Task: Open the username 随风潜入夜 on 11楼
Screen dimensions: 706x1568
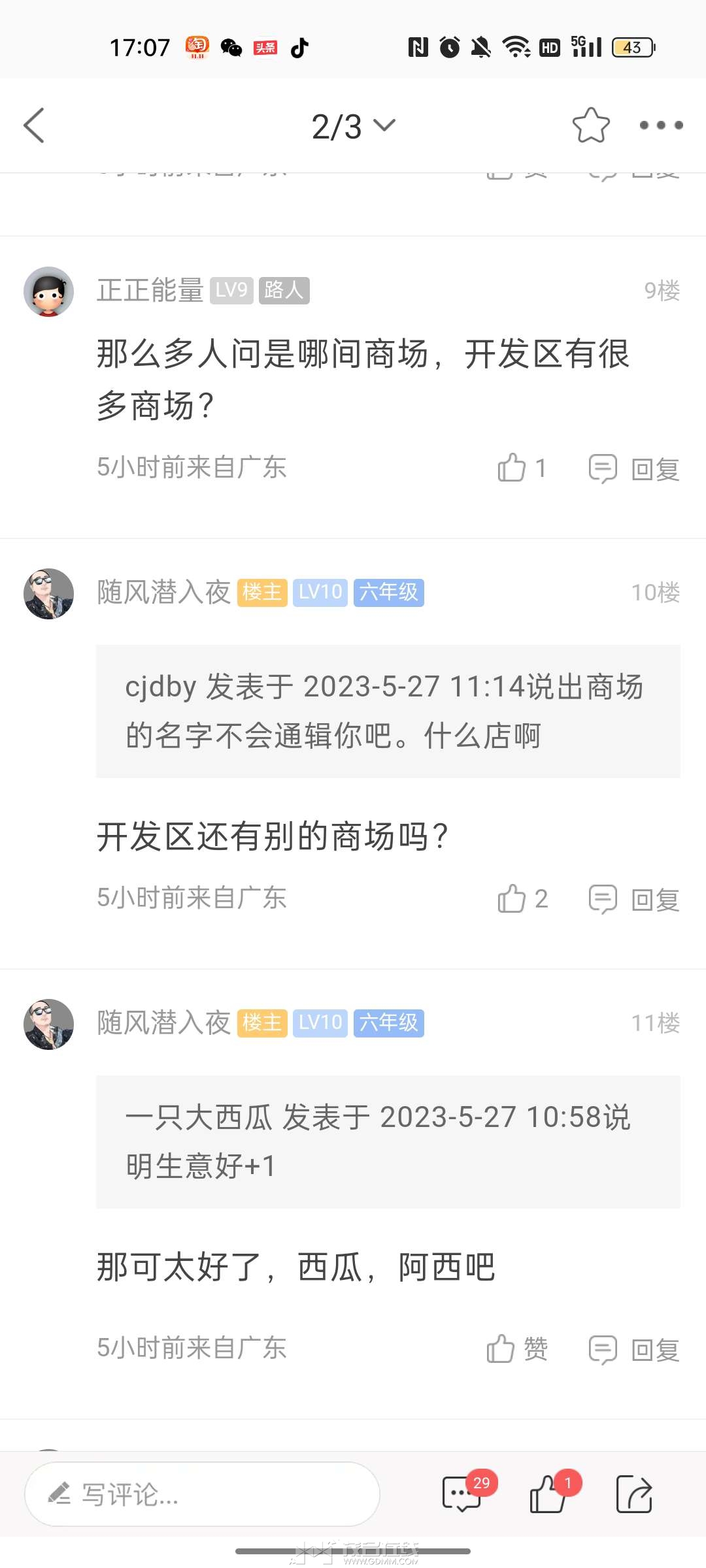Action: point(164,1022)
